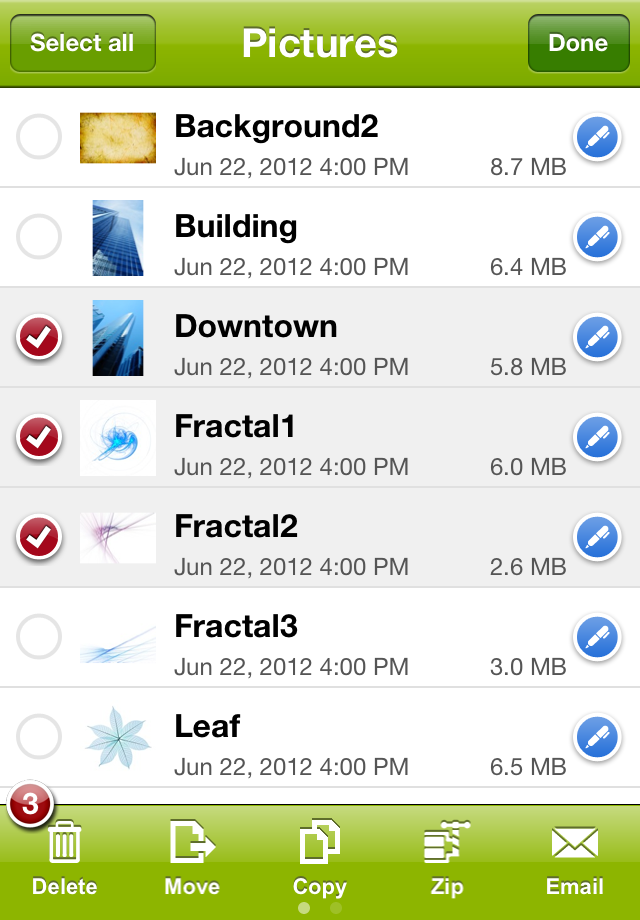
Task: Email the selected files
Action: [x=575, y=856]
